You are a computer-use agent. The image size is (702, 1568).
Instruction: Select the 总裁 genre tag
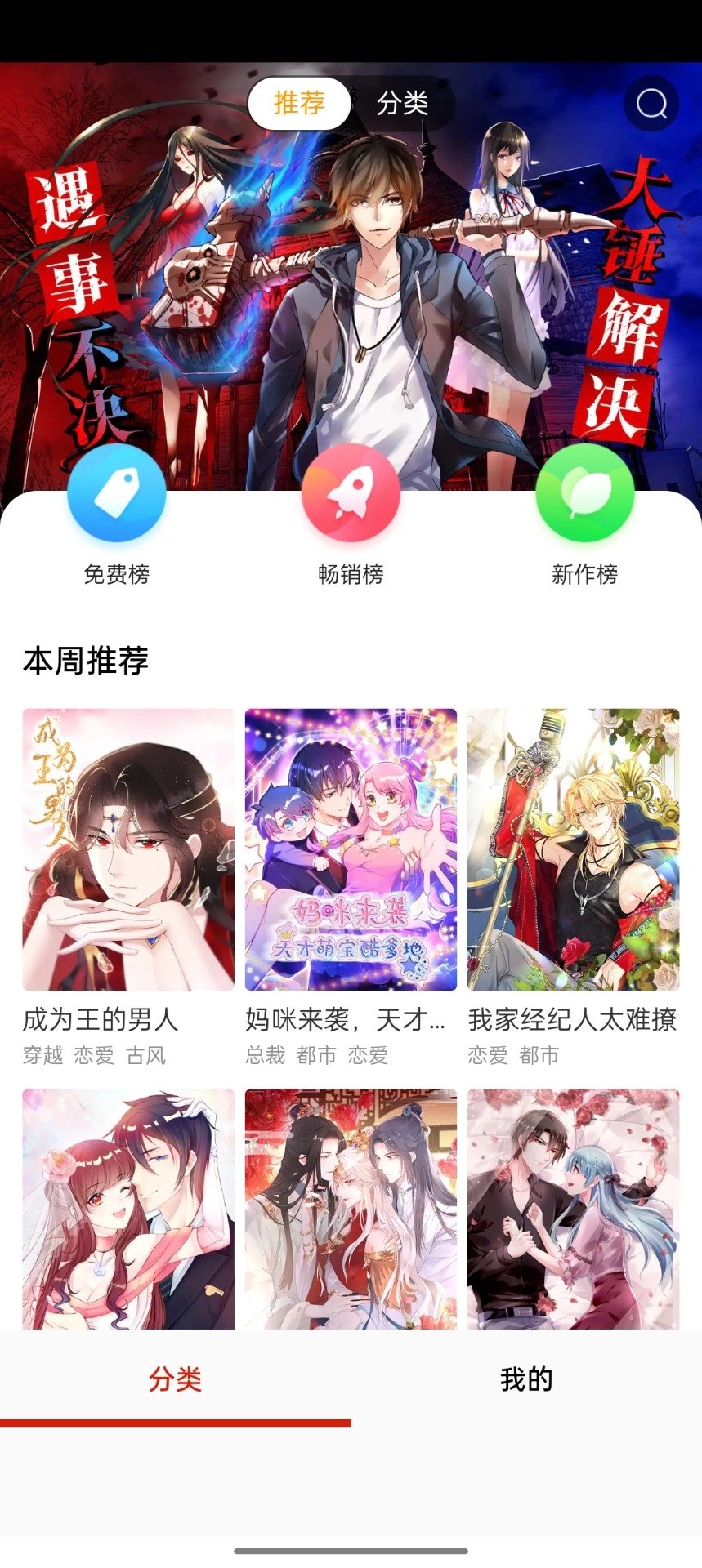tap(263, 1056)
